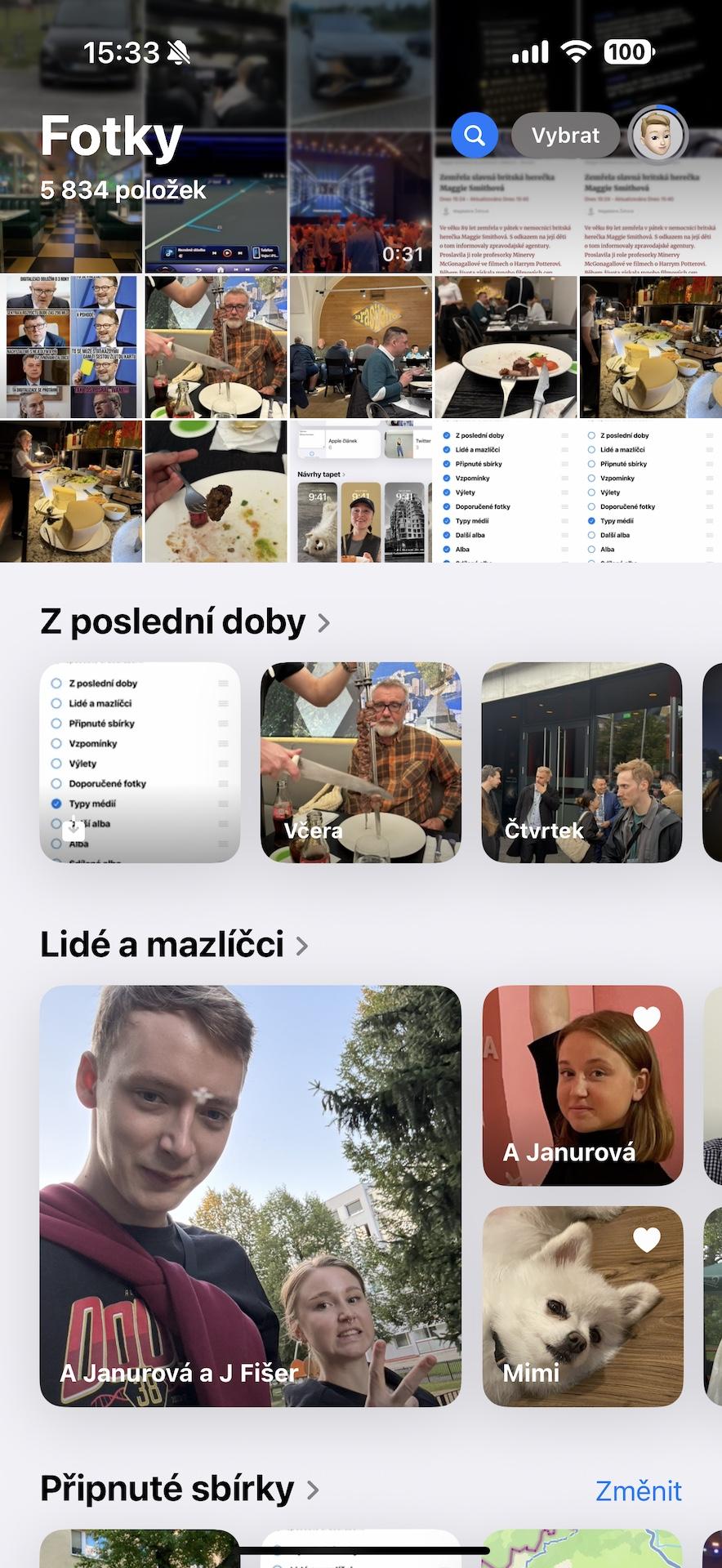Open the search magnifier icon
Image resolution: width=722 pixels, height=1568 pixels.
tap(475, 135)
